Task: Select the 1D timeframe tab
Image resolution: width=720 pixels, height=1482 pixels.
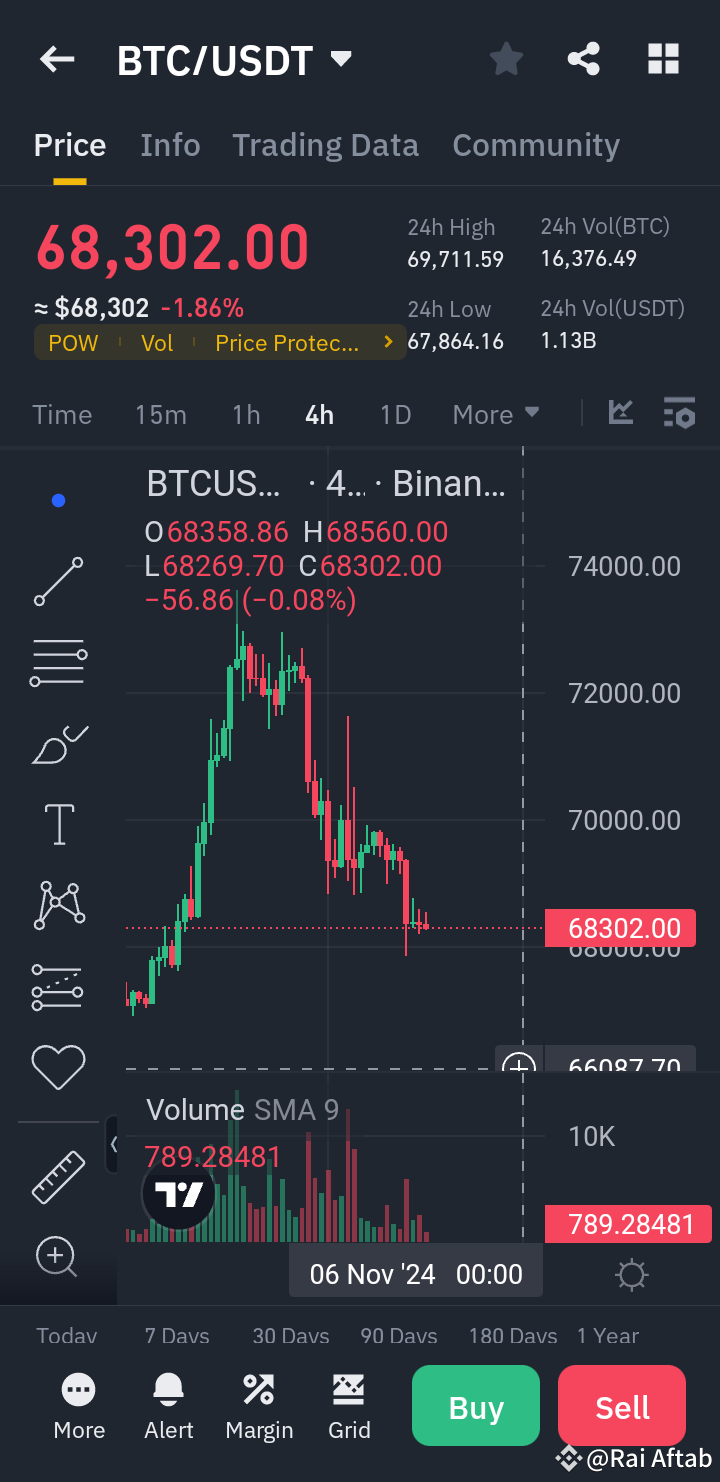Action: [x=395, y=413]
